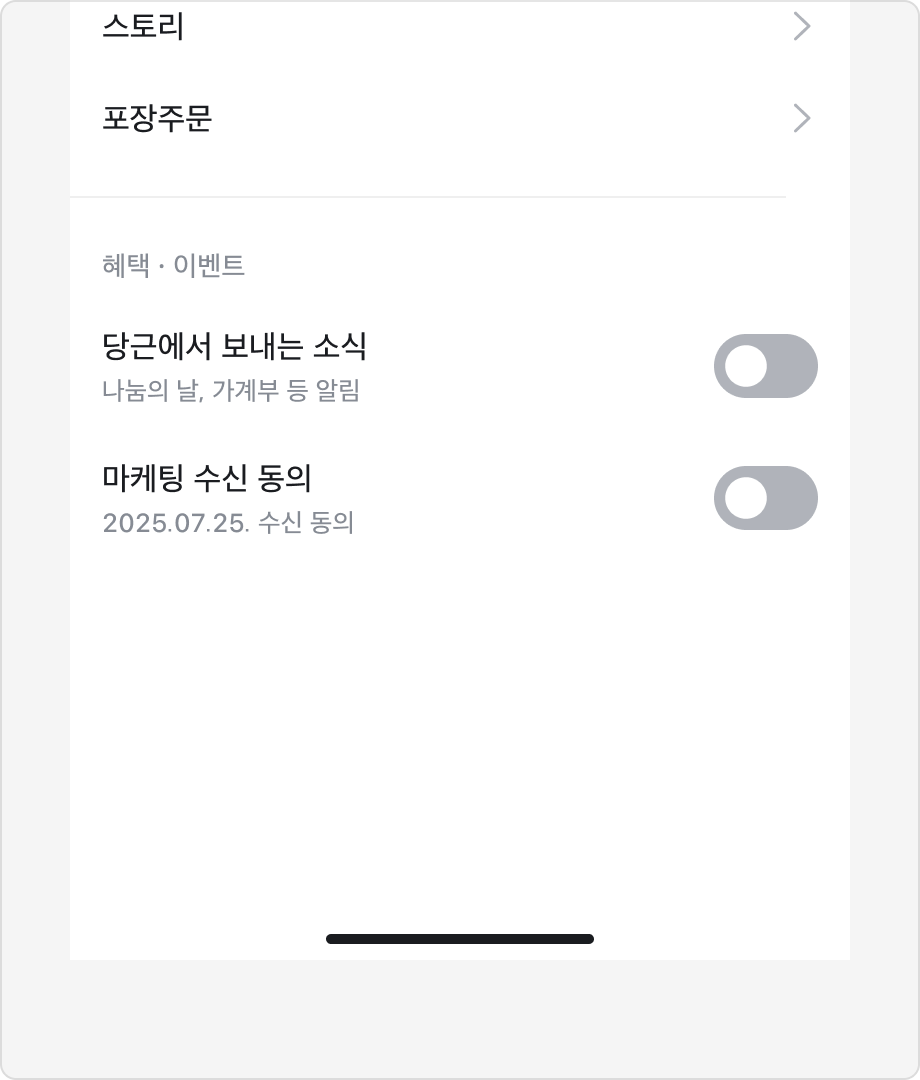Activate the 당근에서 보내는 소식 switch knob
The height and width of the screenshot is (1080, 920).
(x=743, y=366)
